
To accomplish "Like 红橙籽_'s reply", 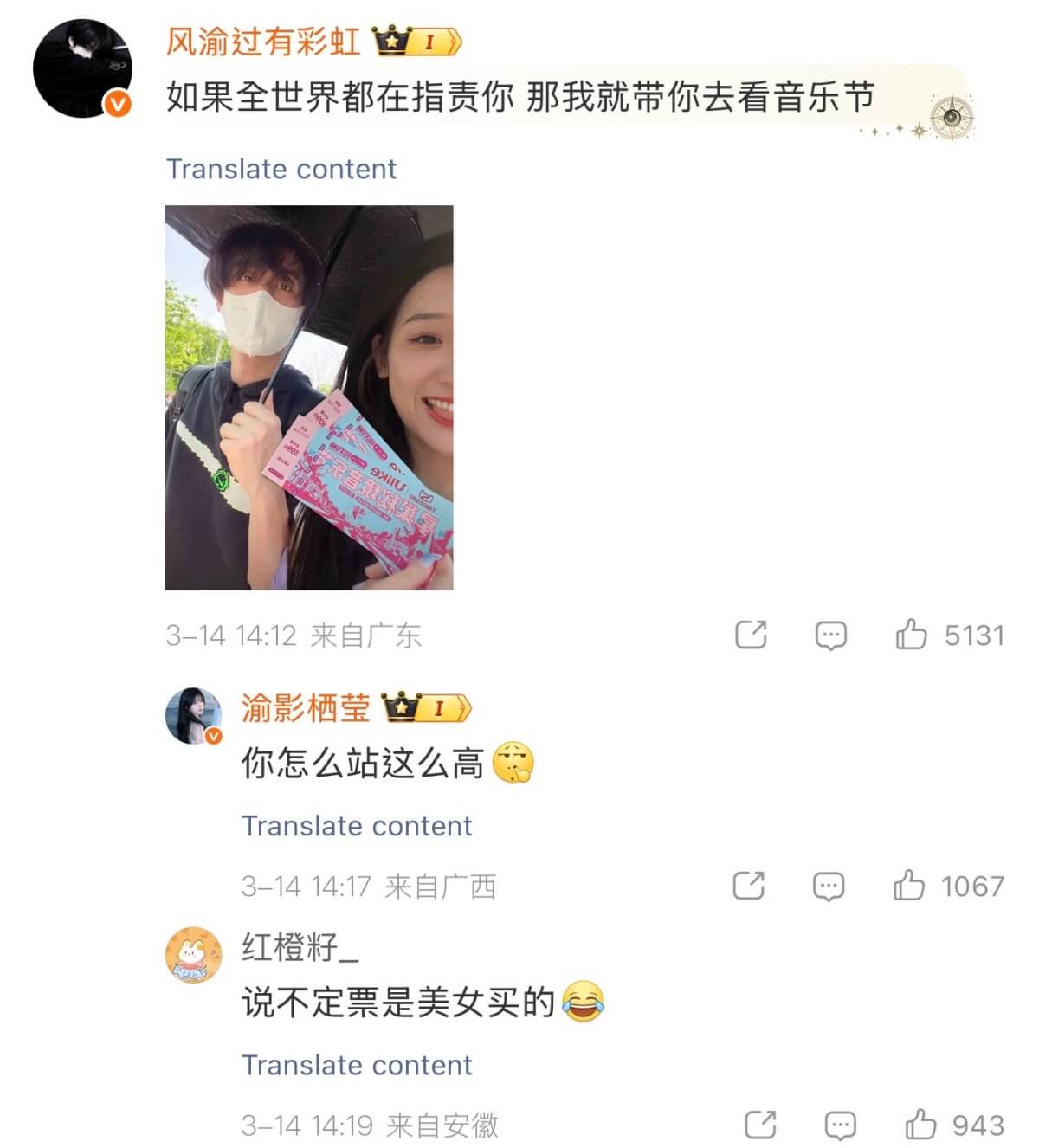I will pyautogui.click(x=920, y=1125).
